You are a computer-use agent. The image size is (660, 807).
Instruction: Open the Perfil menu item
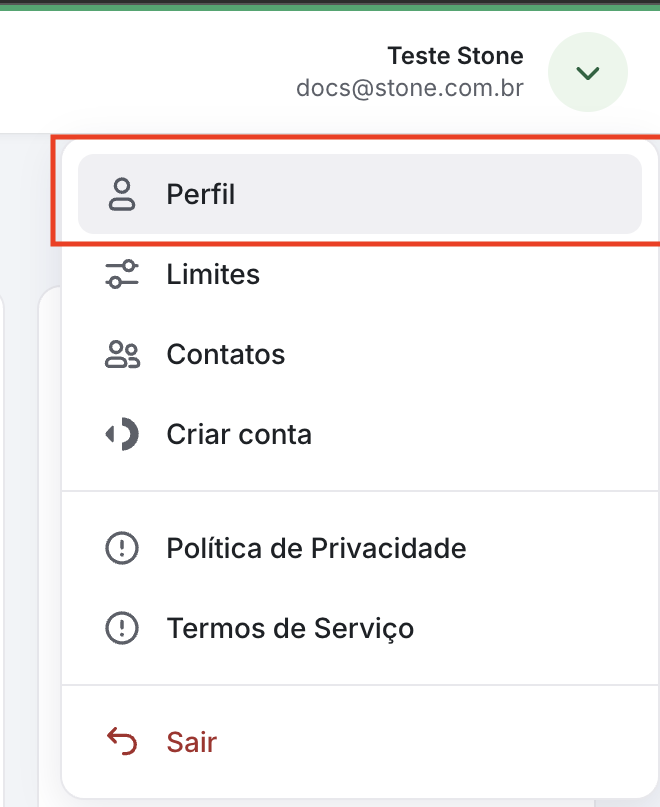coord(200,194)
